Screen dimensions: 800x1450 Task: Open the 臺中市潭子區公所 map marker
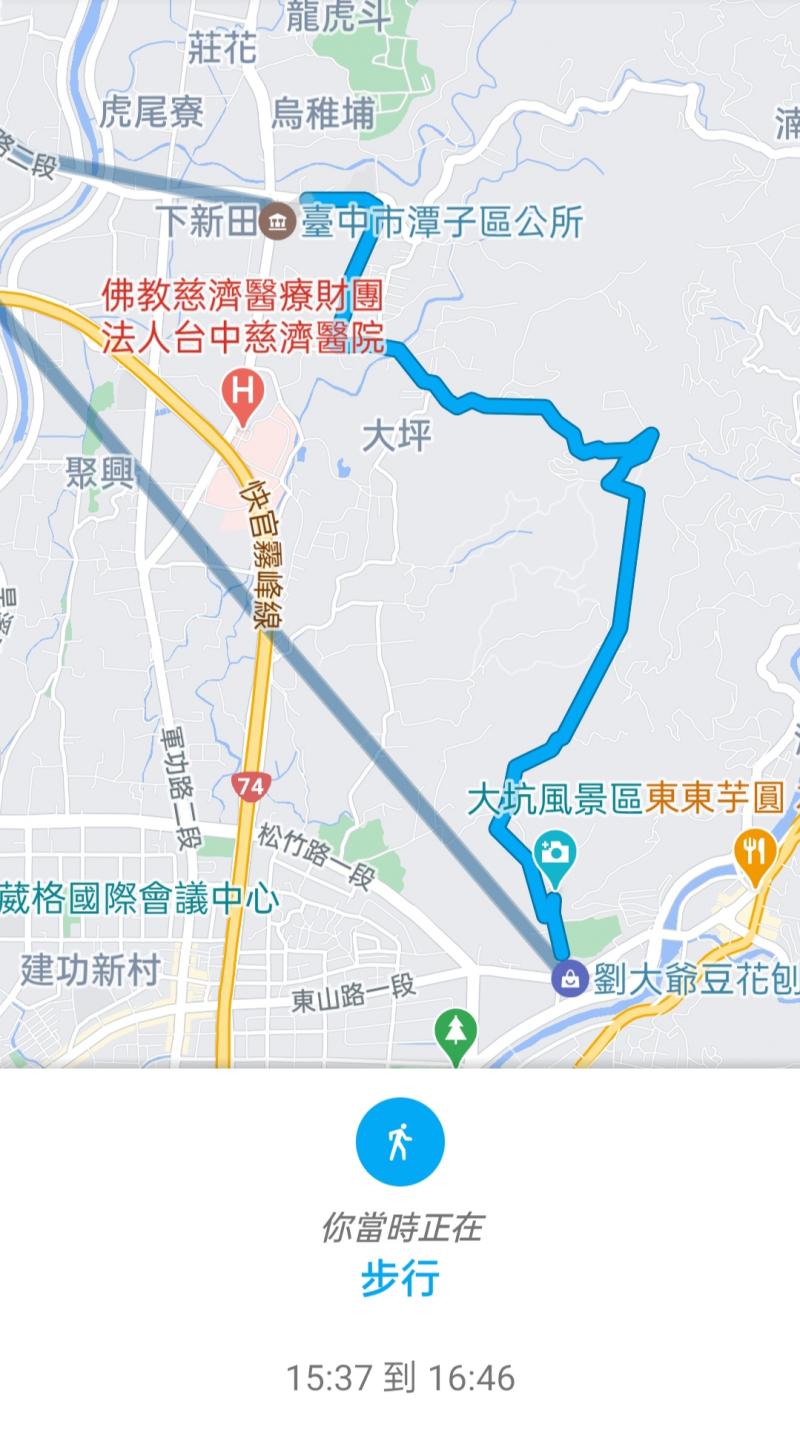[276, 222]
